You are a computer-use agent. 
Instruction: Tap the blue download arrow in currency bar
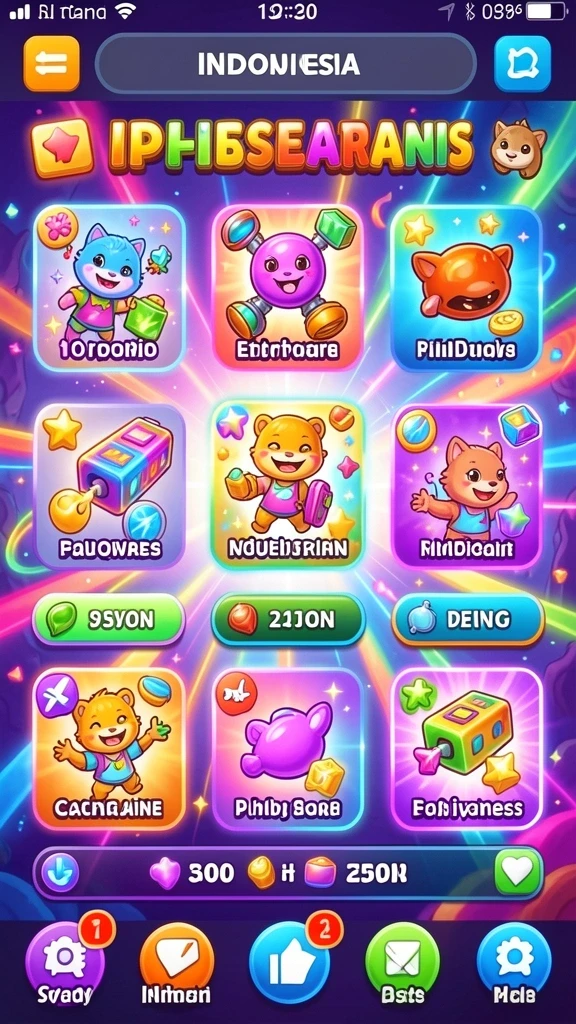pyautogui.click(x=60, y=872)
